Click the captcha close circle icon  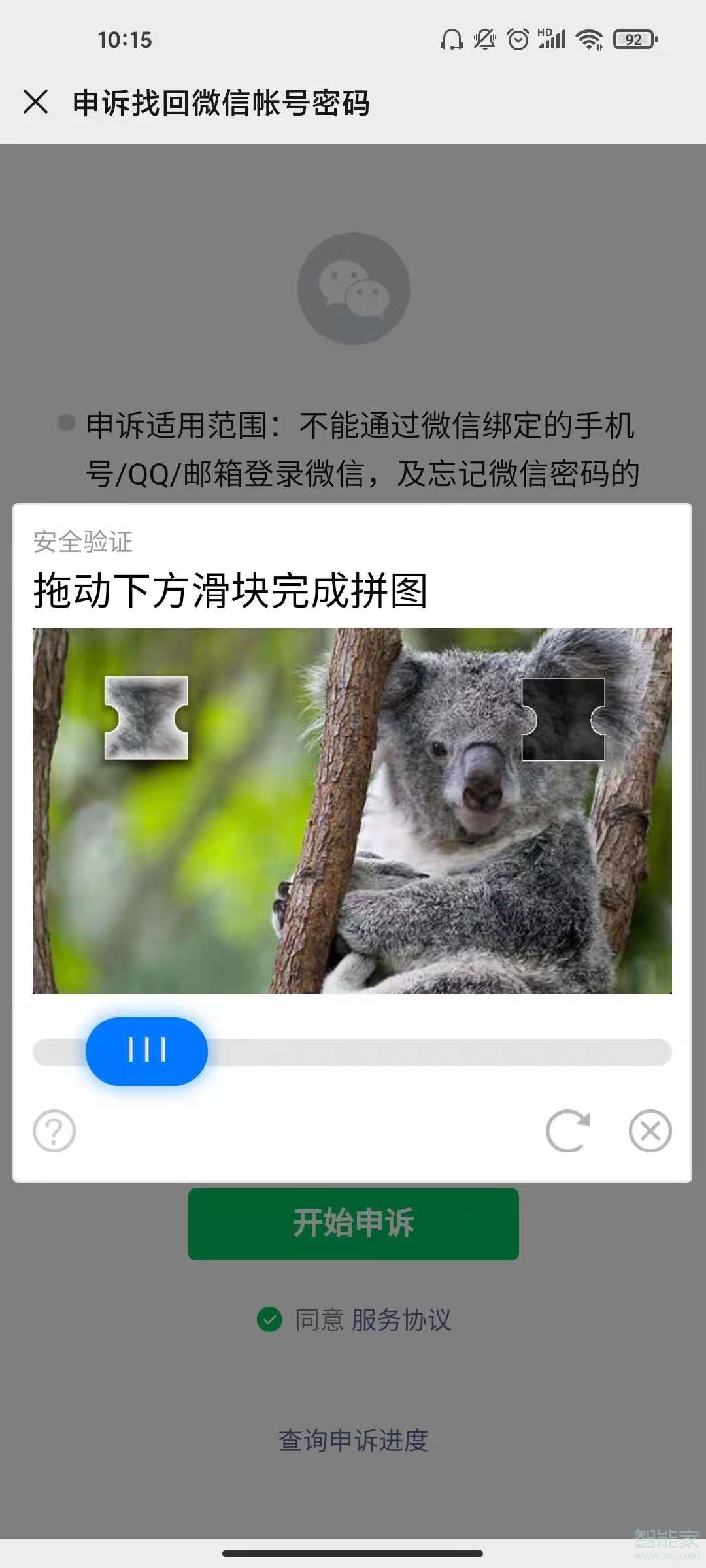pyautogui.click(x=650, y=1132)
